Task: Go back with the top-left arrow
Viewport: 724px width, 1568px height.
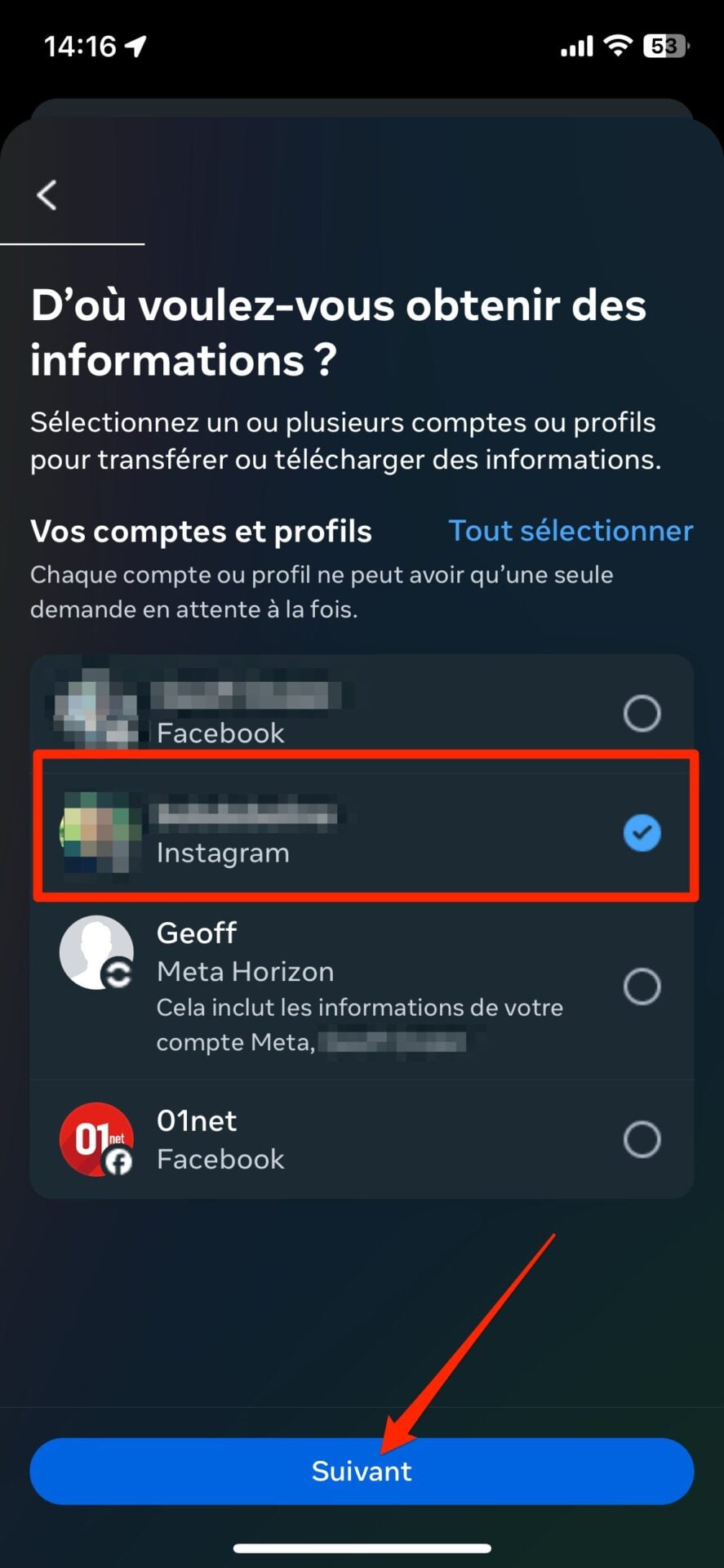Action: [x=47, y=195]
